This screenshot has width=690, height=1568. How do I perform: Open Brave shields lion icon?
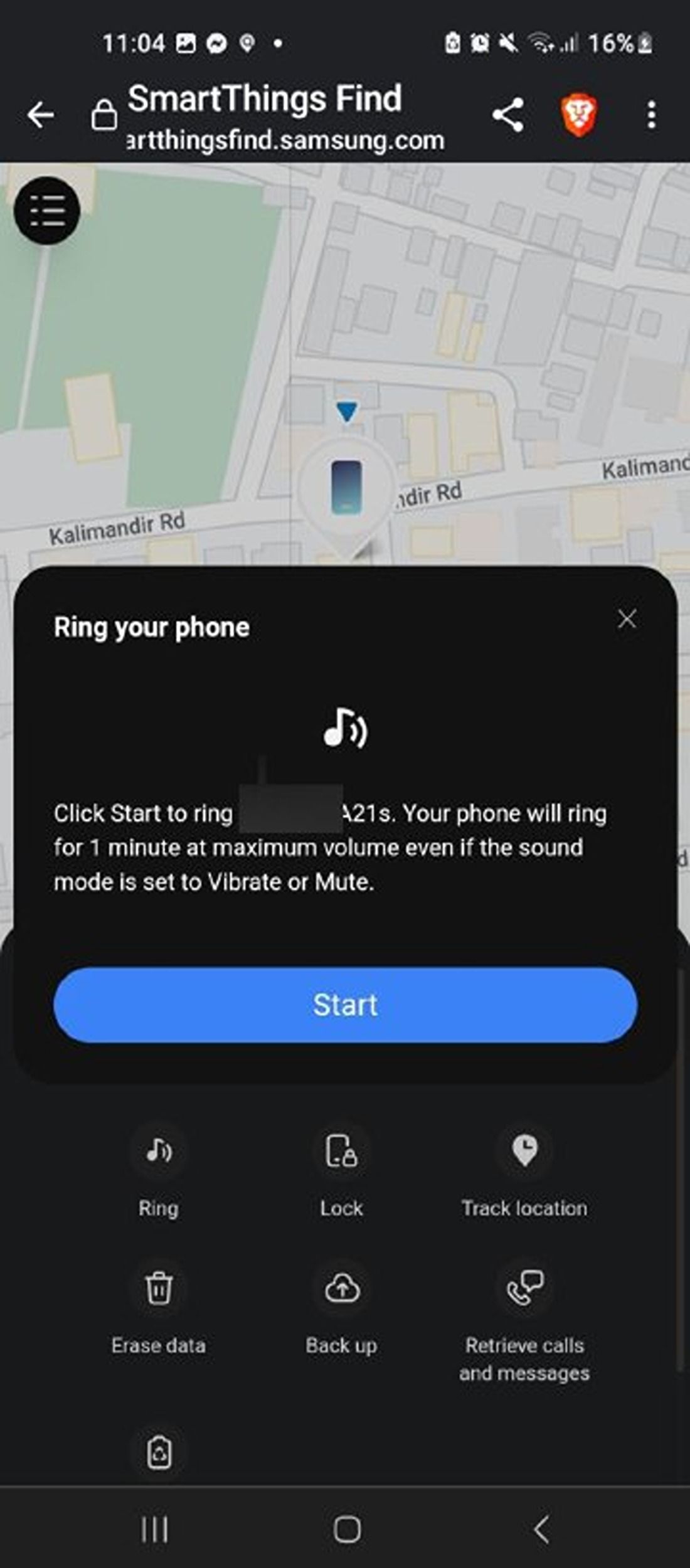point(578,115)
